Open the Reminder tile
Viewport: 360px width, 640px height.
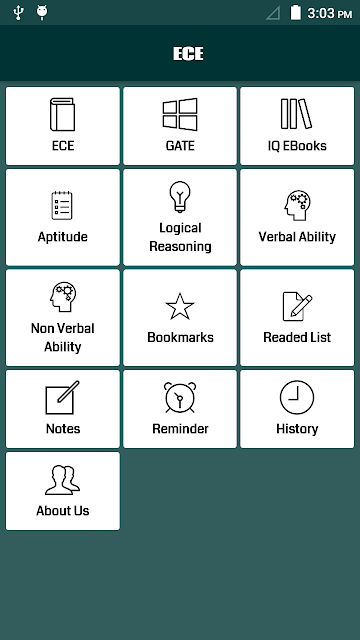180,409
